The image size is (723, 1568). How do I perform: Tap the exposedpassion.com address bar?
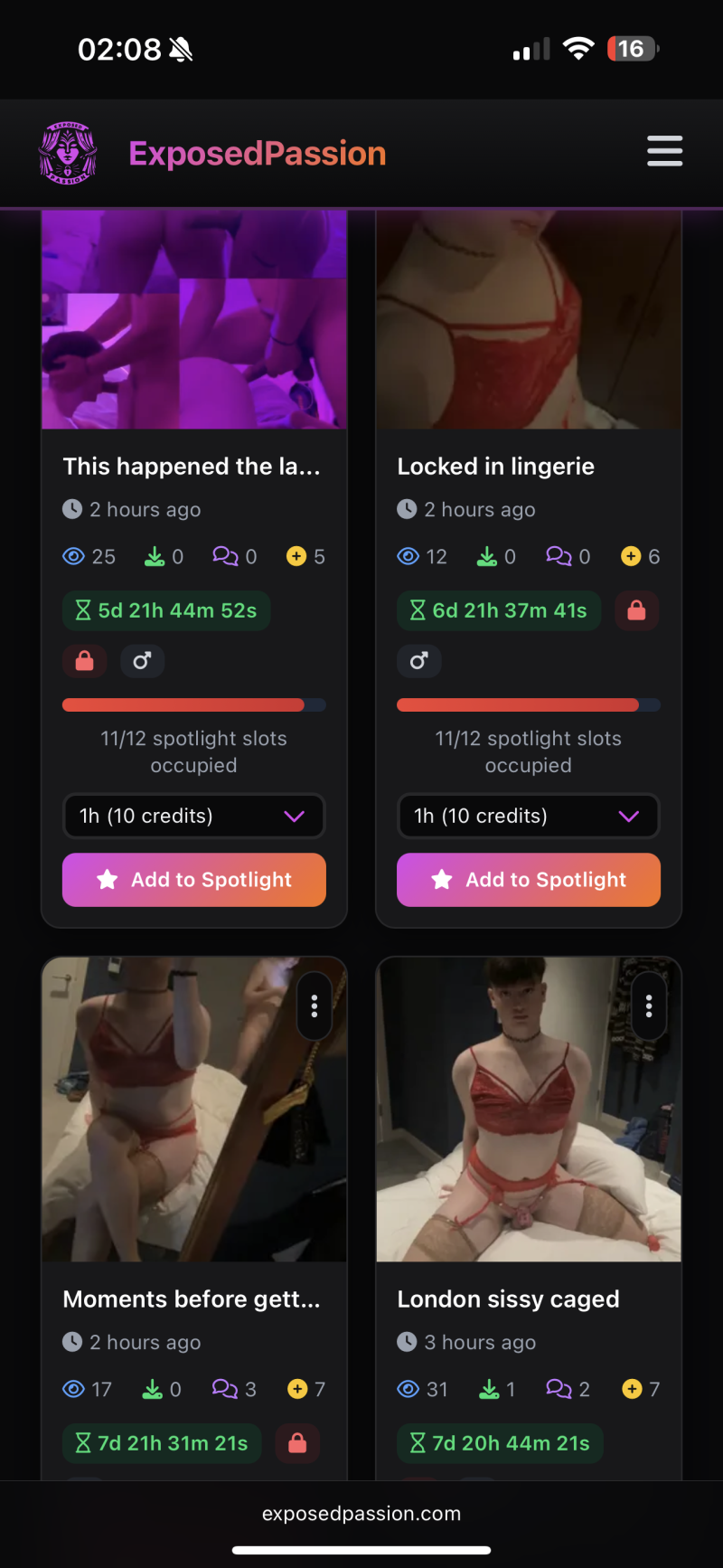click(361, 1514)
